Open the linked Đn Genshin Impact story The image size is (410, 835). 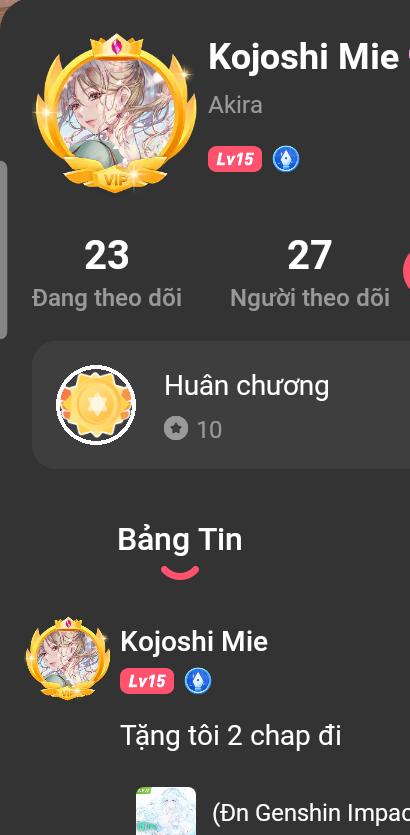click(x=273, y=811)
